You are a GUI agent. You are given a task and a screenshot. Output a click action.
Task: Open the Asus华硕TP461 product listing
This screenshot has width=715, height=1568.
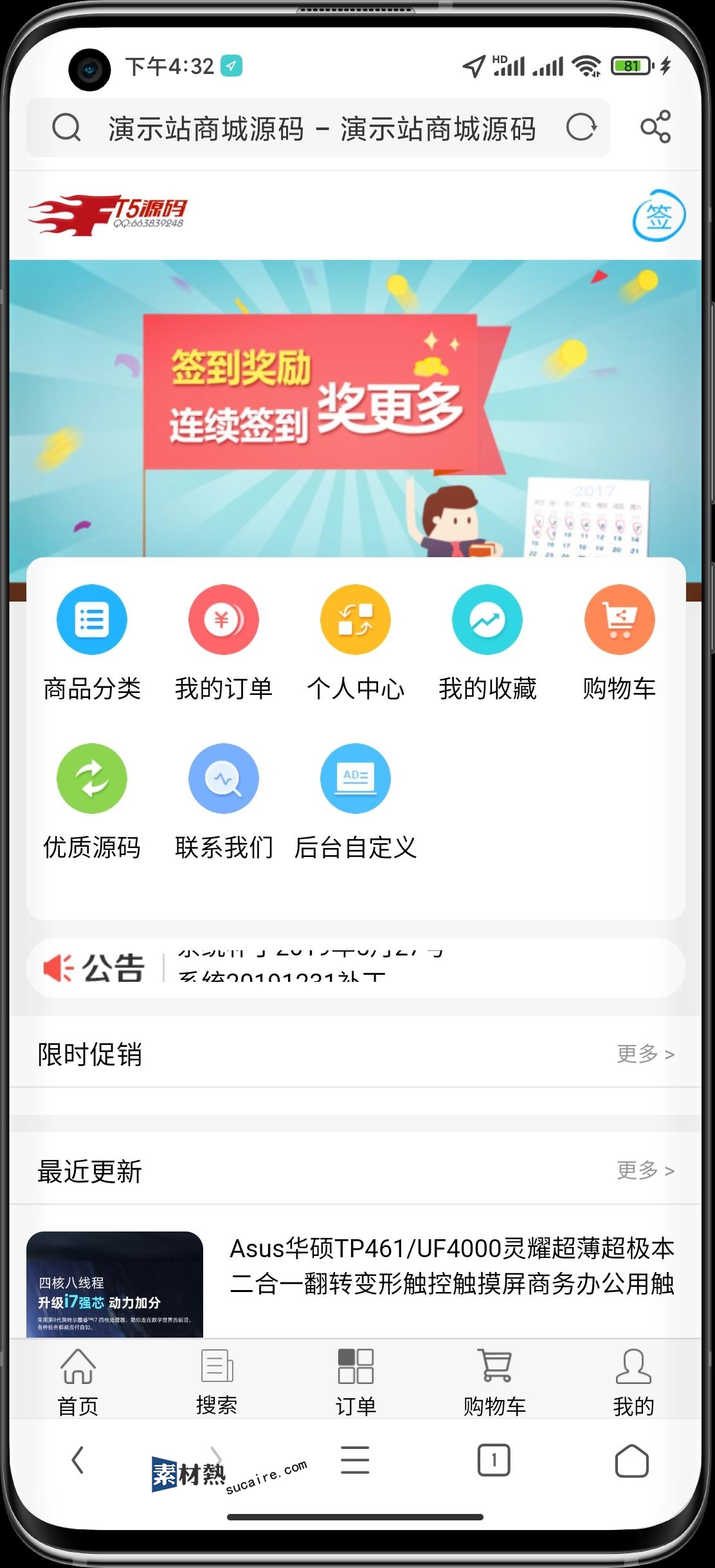pos(451,1266)
